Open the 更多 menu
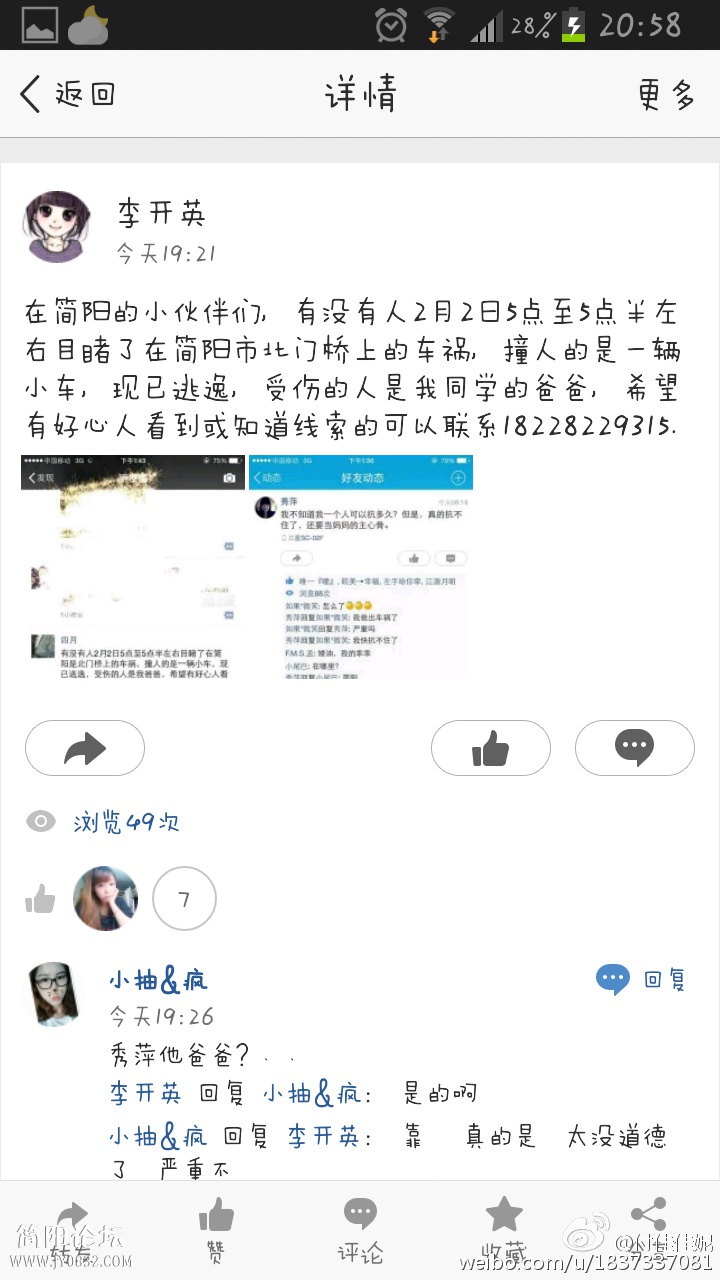 click(x=666, y=94)
